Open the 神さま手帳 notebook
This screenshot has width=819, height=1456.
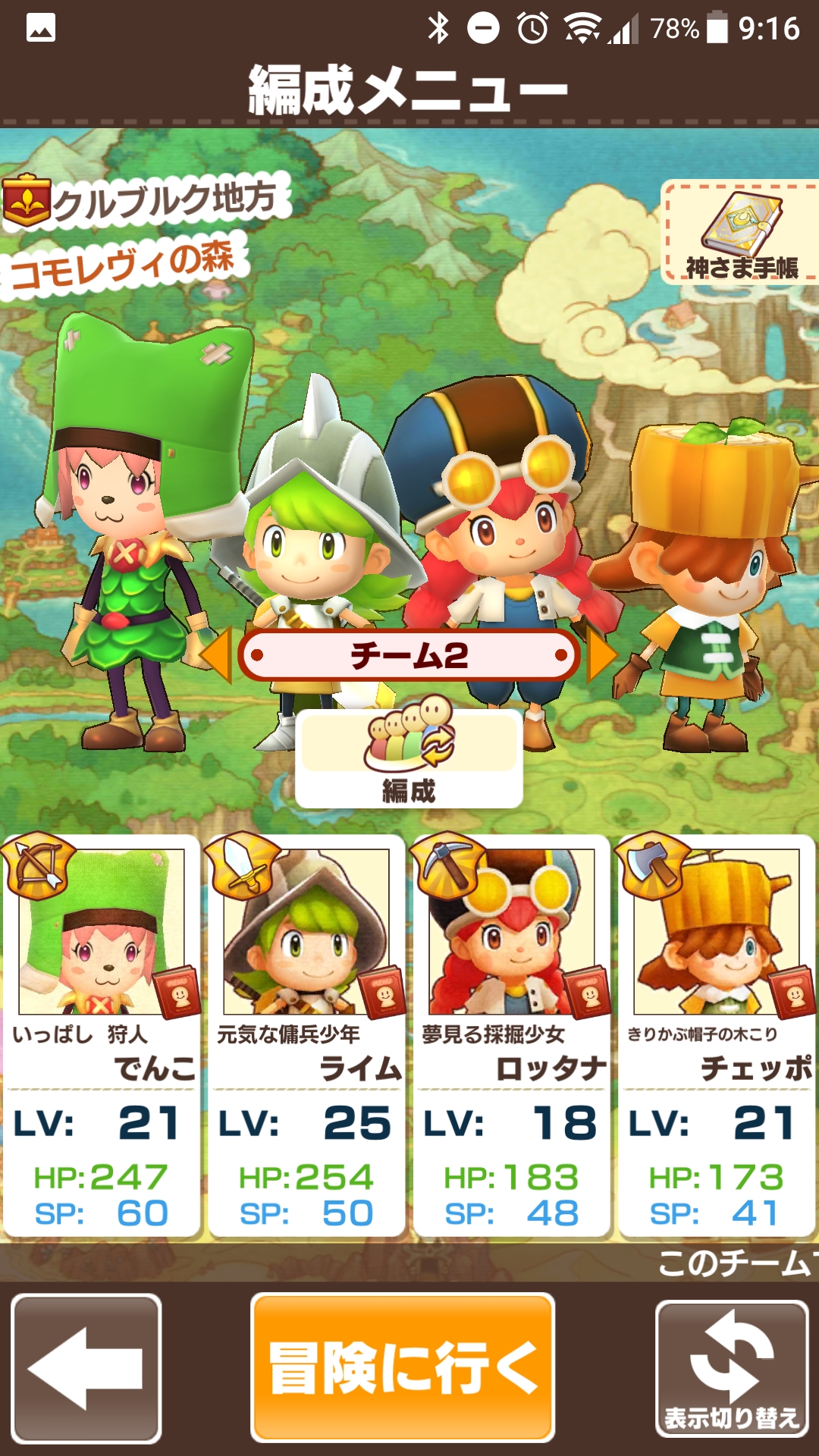(x=742, y=233)
